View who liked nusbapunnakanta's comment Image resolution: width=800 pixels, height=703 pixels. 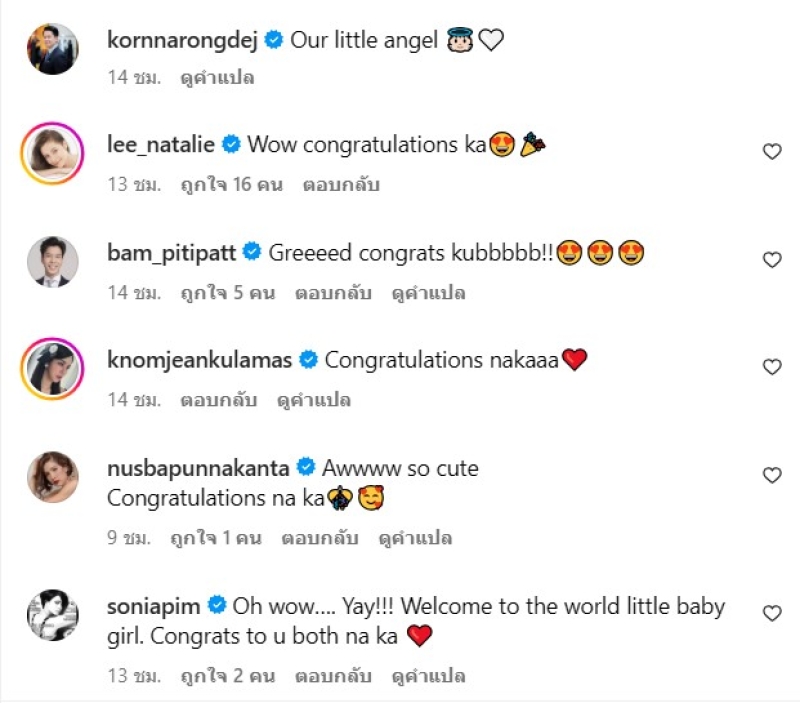(x=221, y=538)
